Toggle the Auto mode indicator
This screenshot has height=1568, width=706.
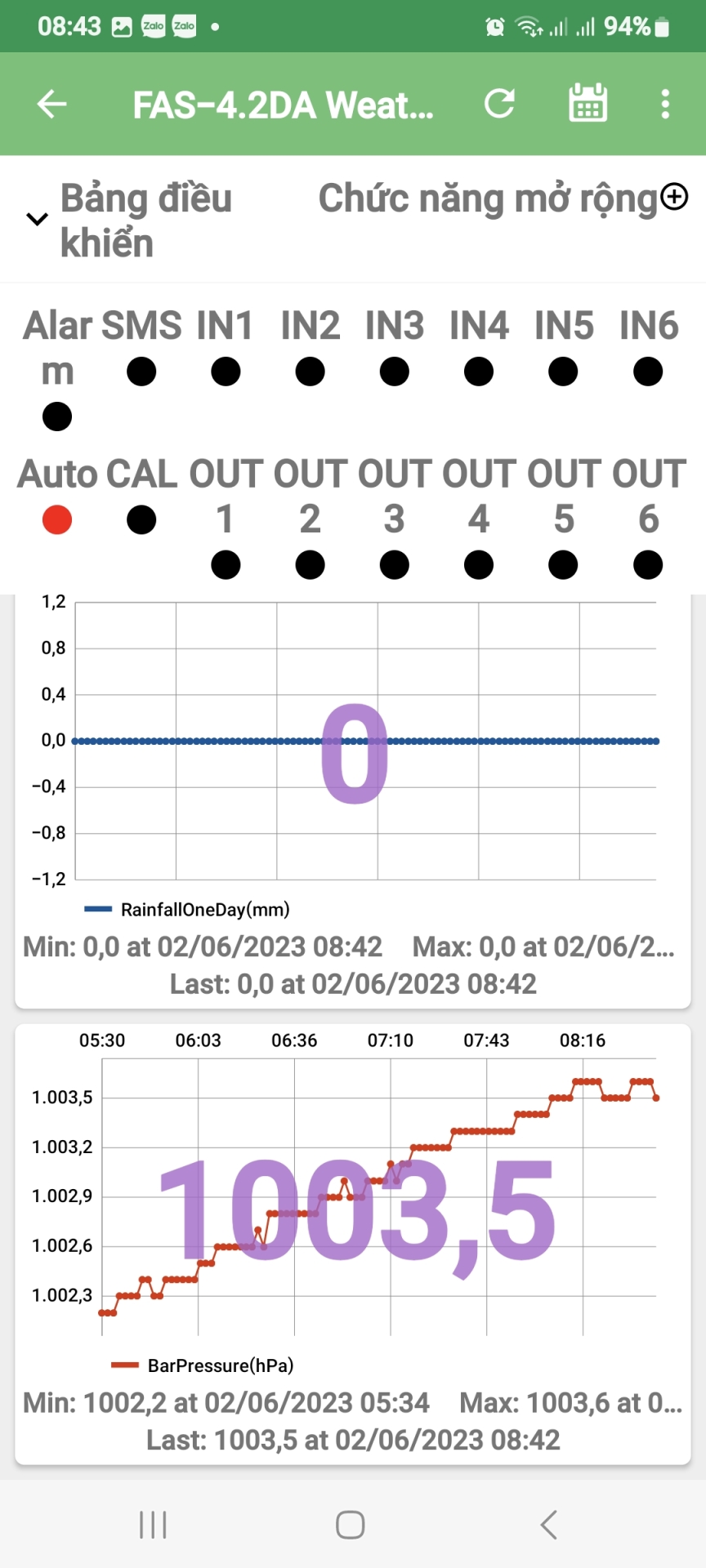57,519
